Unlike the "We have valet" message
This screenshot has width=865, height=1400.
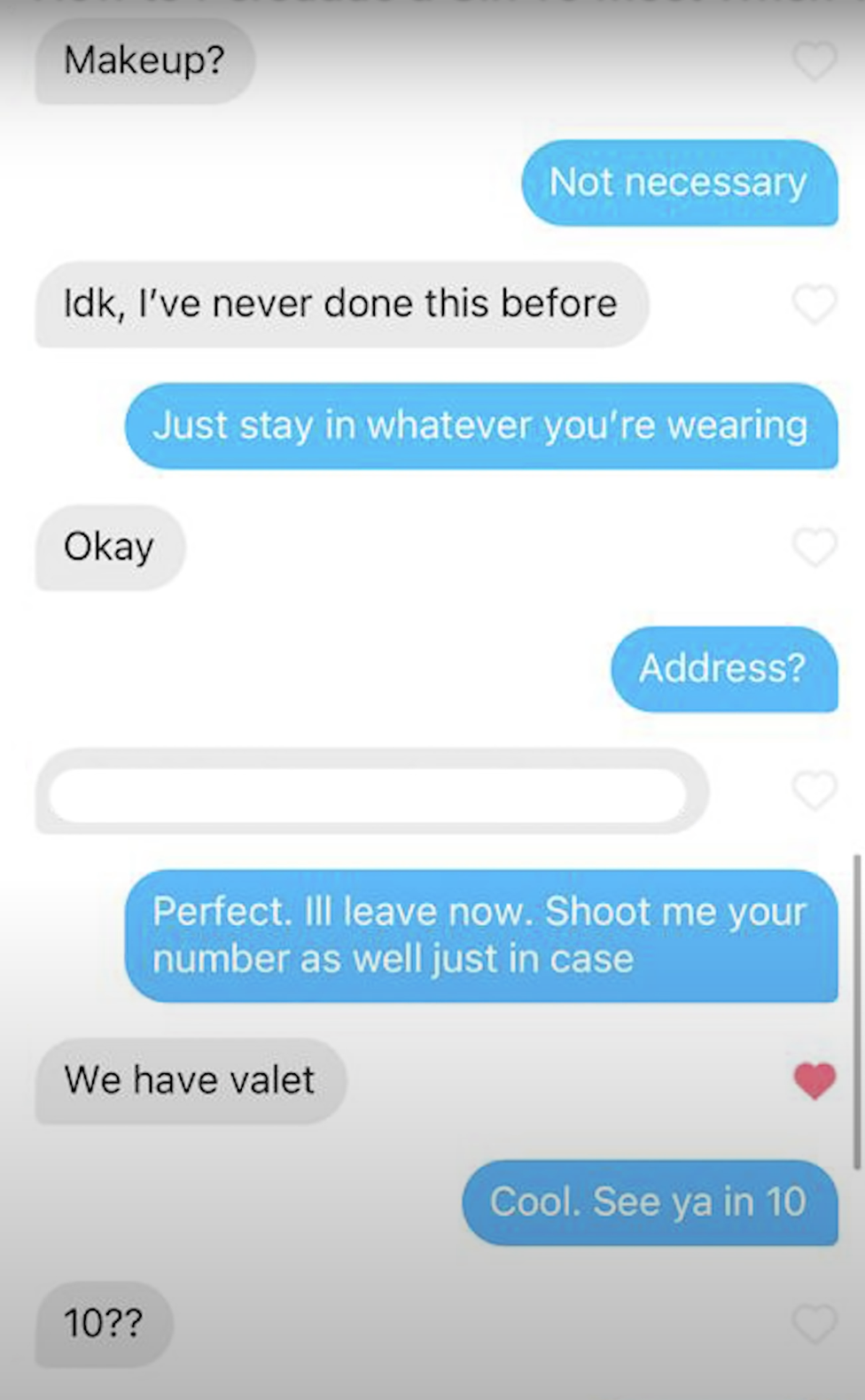[814, 1080]
